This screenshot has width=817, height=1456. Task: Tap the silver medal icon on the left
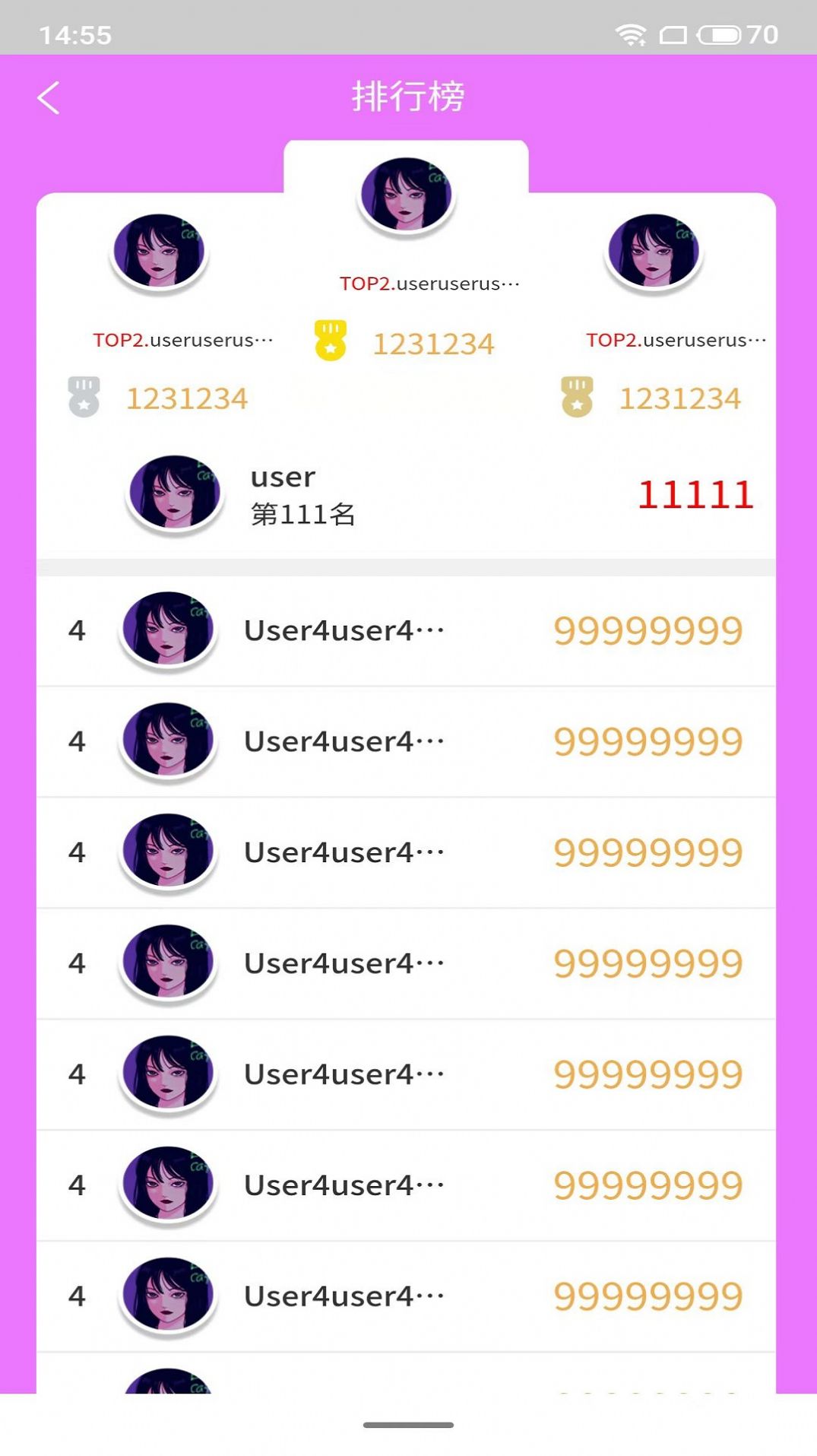pos(82,396)
